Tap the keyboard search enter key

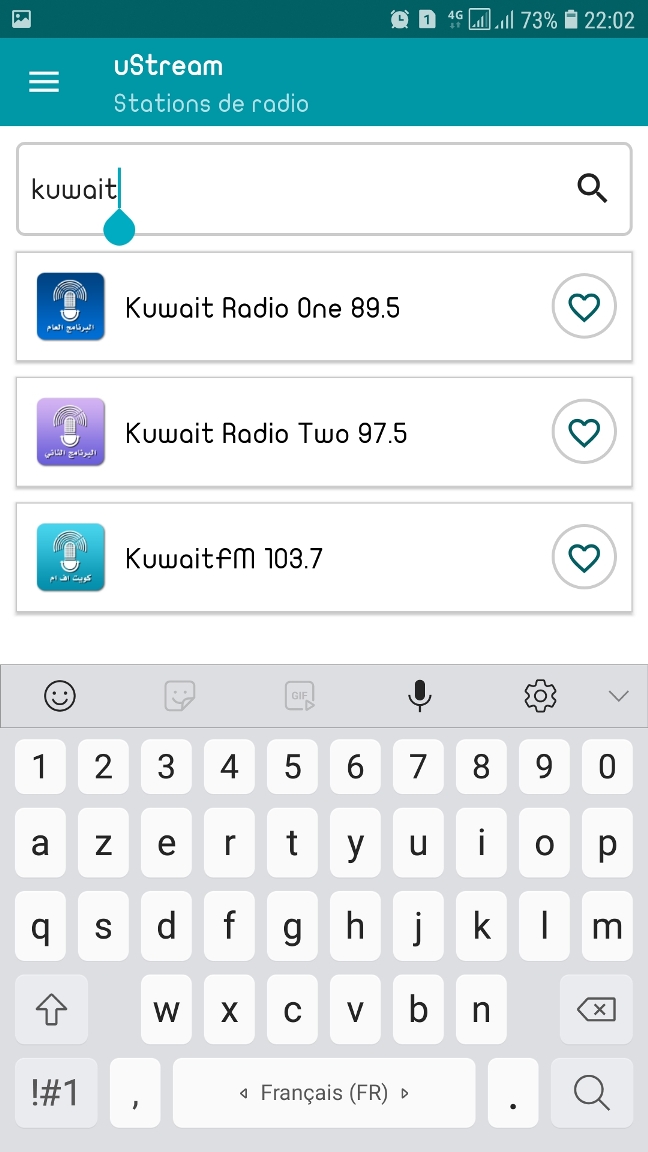click(x=592, y=1092)
